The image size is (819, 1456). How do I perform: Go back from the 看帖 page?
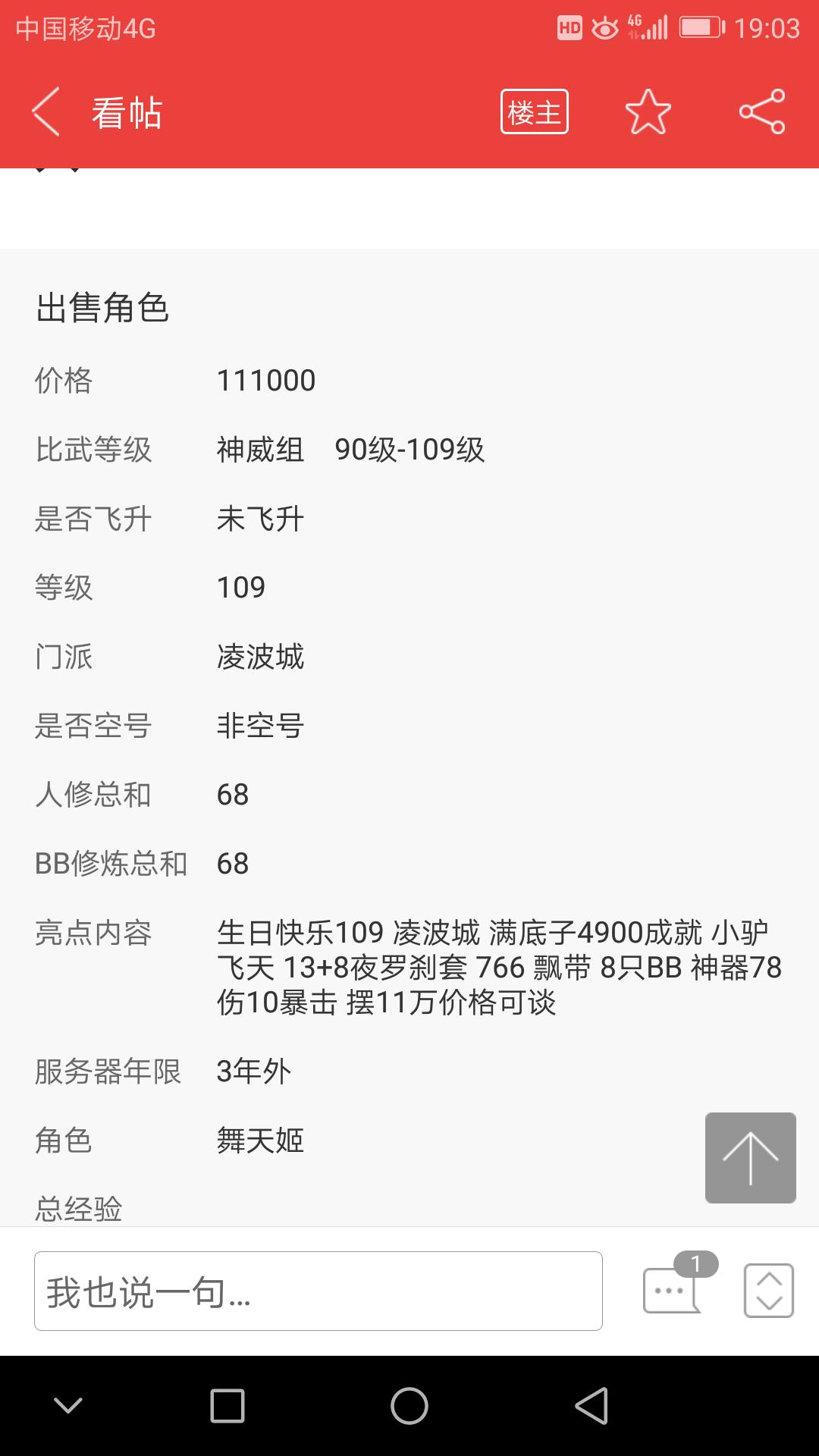[47, 112]
